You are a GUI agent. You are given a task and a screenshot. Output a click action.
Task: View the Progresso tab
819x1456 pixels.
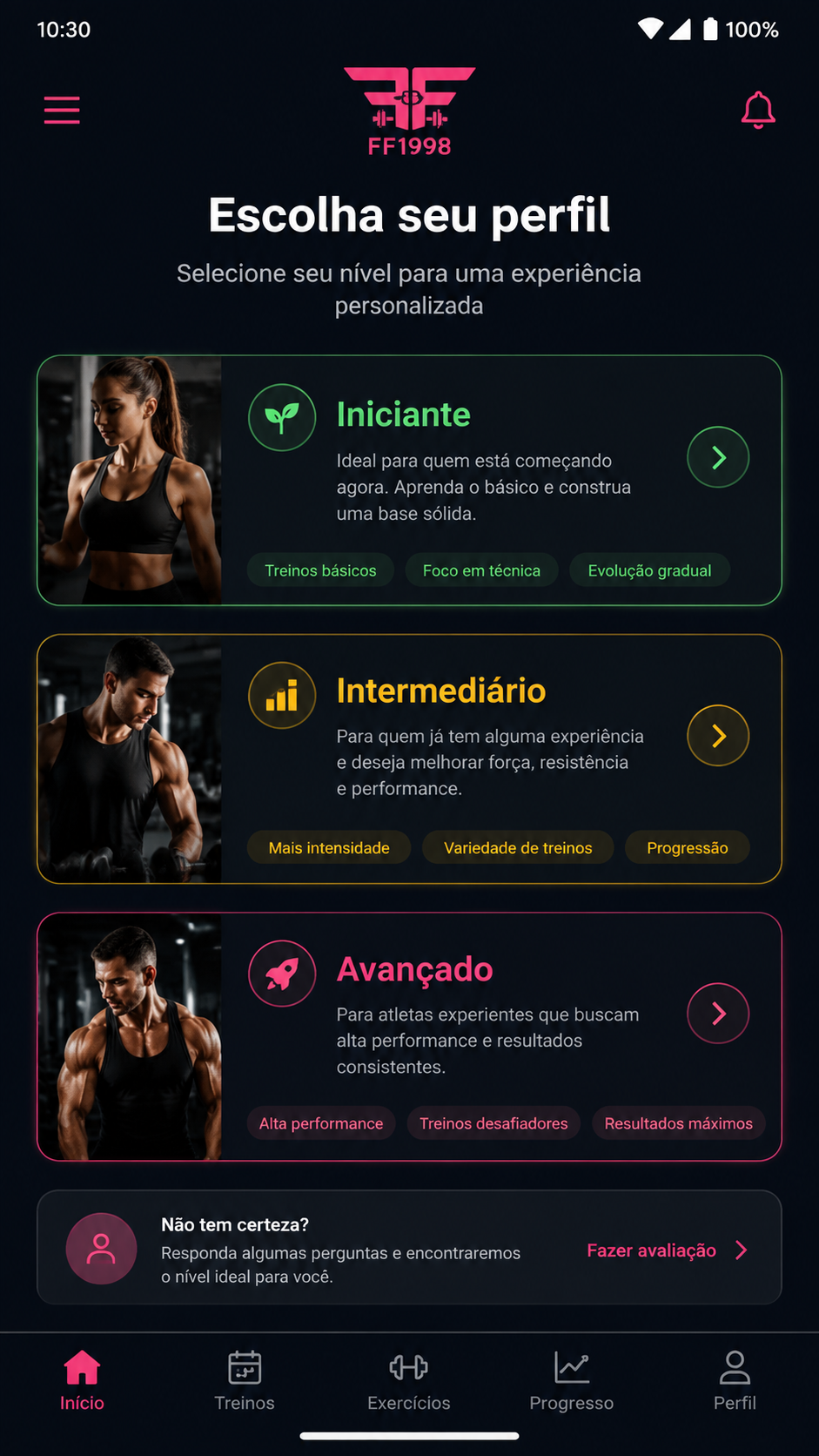(572, 1380)
